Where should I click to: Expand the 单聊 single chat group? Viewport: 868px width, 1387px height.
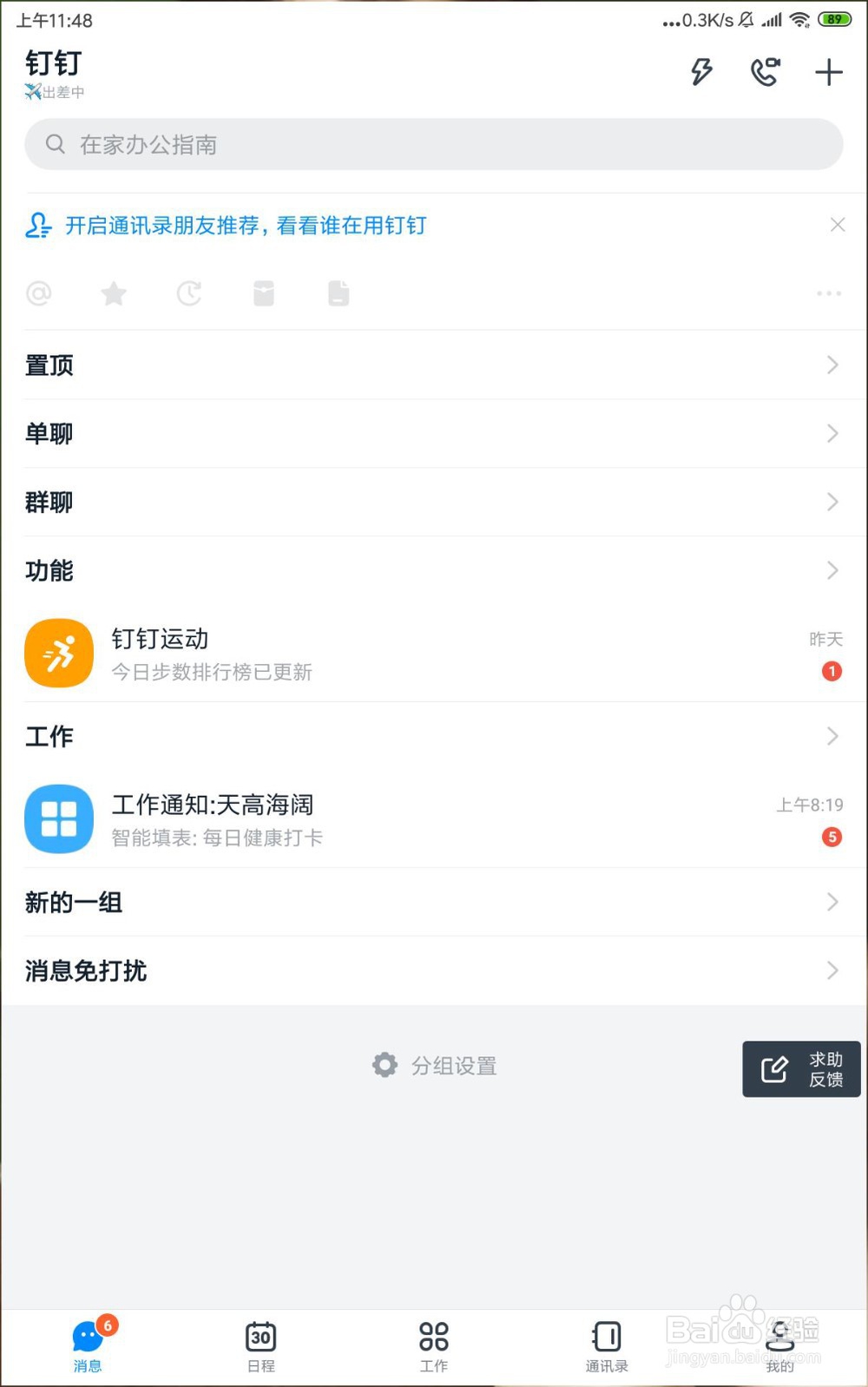(x=434, y=434)
